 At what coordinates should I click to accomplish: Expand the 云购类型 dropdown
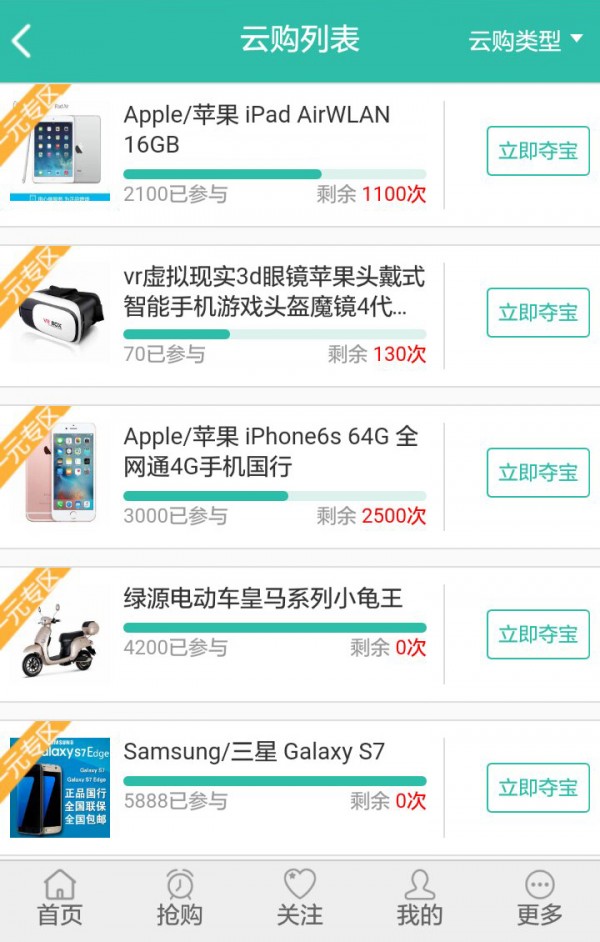click(525, 41)
